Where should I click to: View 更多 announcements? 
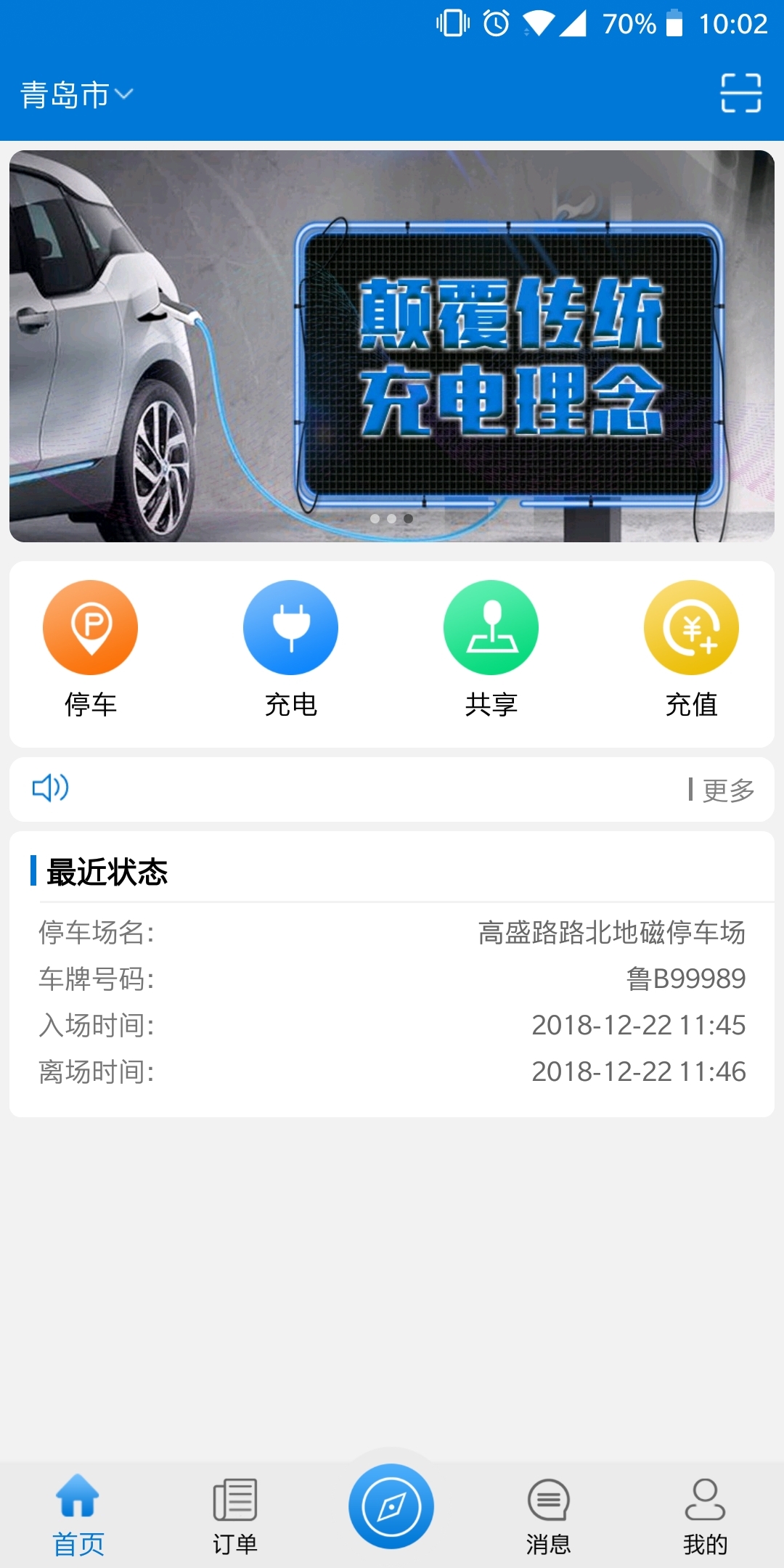tap(727, 790)
